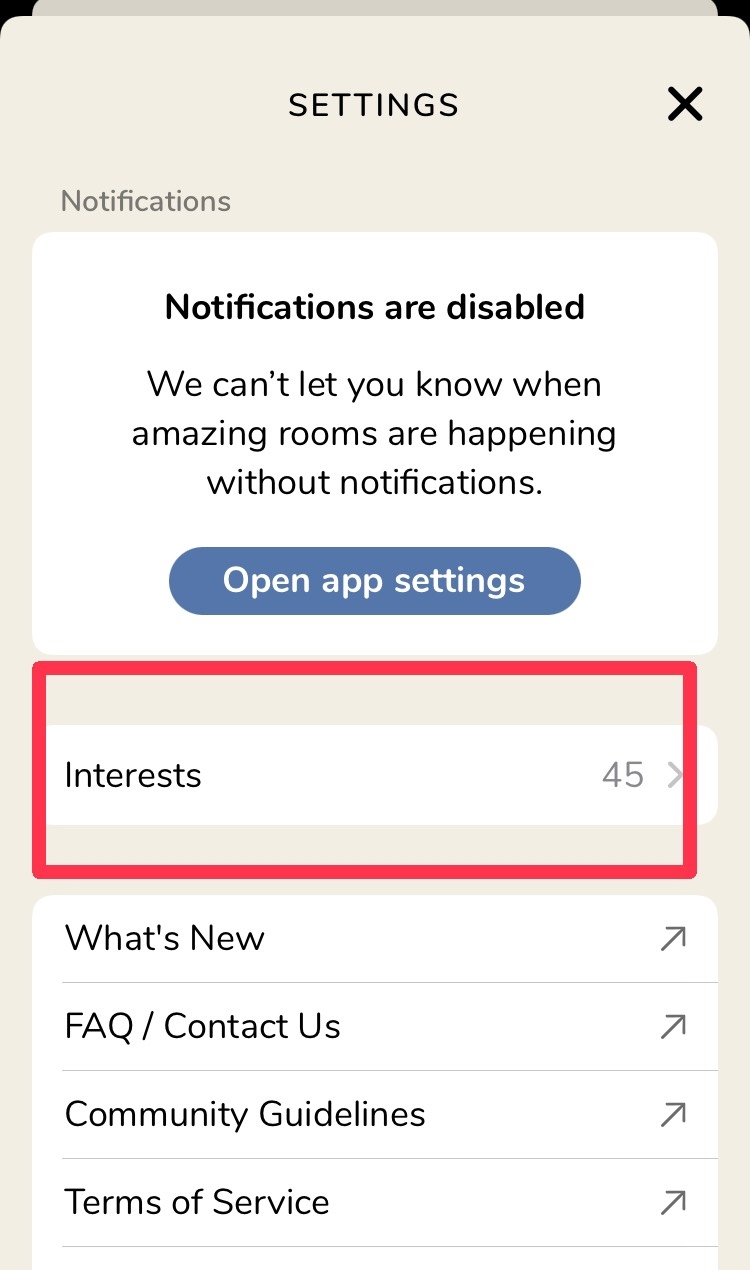Open the Terms of Service
The image size is (750, 1270).
point(374,1202)
